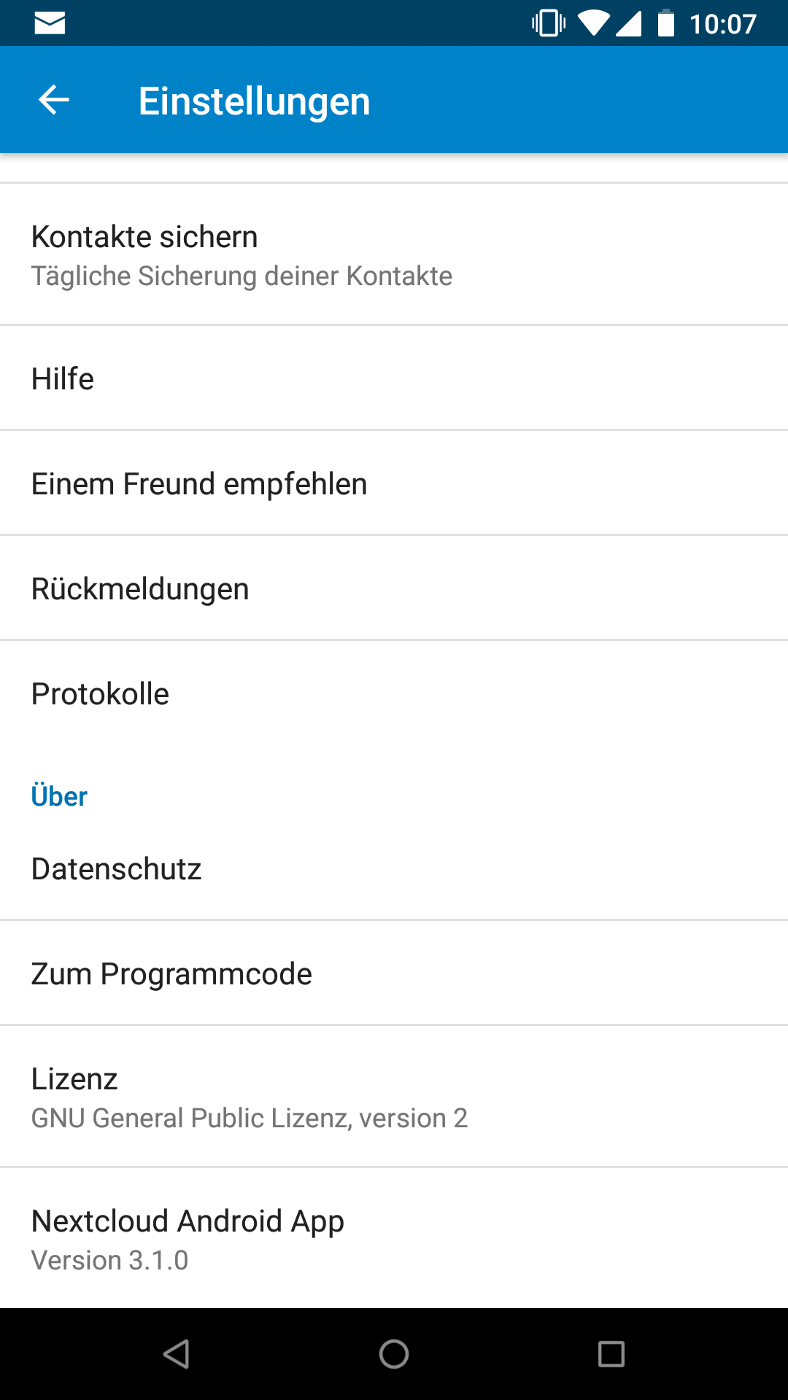Select Einem Freund empfehlen
The width and height of the screenshot is (788, 1400).
point(394,483)
